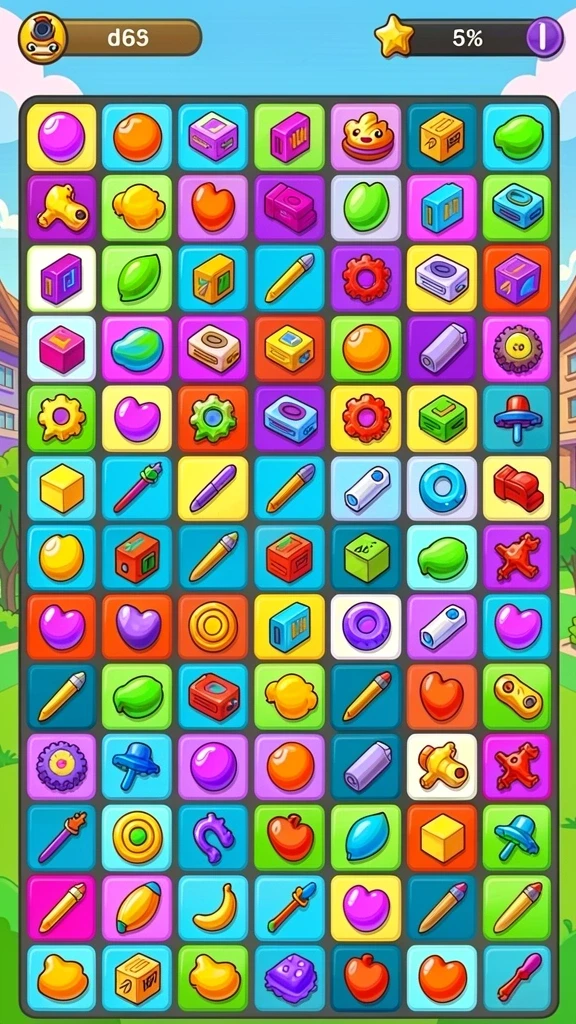
Task: Tap the pink cube on white tile
Action: [61, 349]
